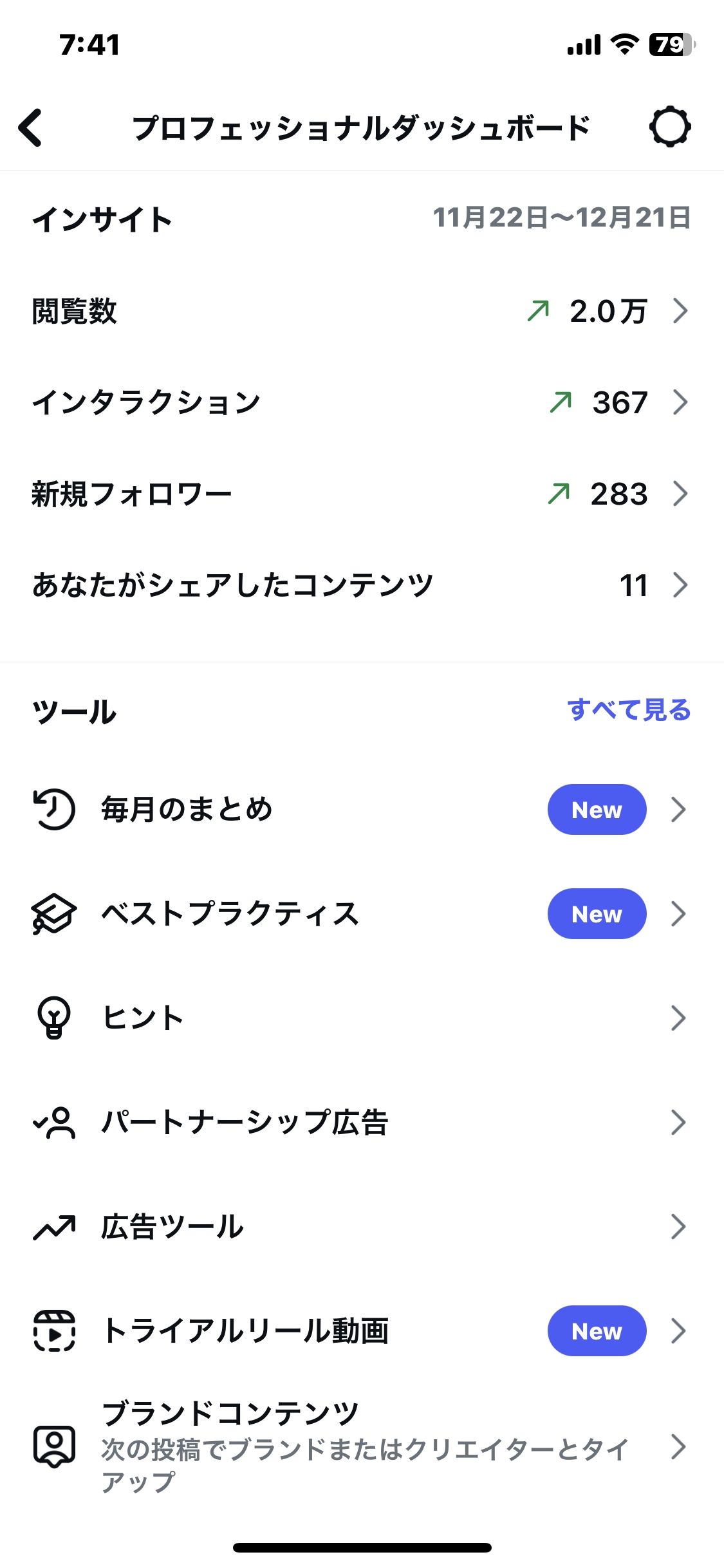Open 新規フォロワー insights
Viewport: 724px width, 1568px height.
(360, 494)
